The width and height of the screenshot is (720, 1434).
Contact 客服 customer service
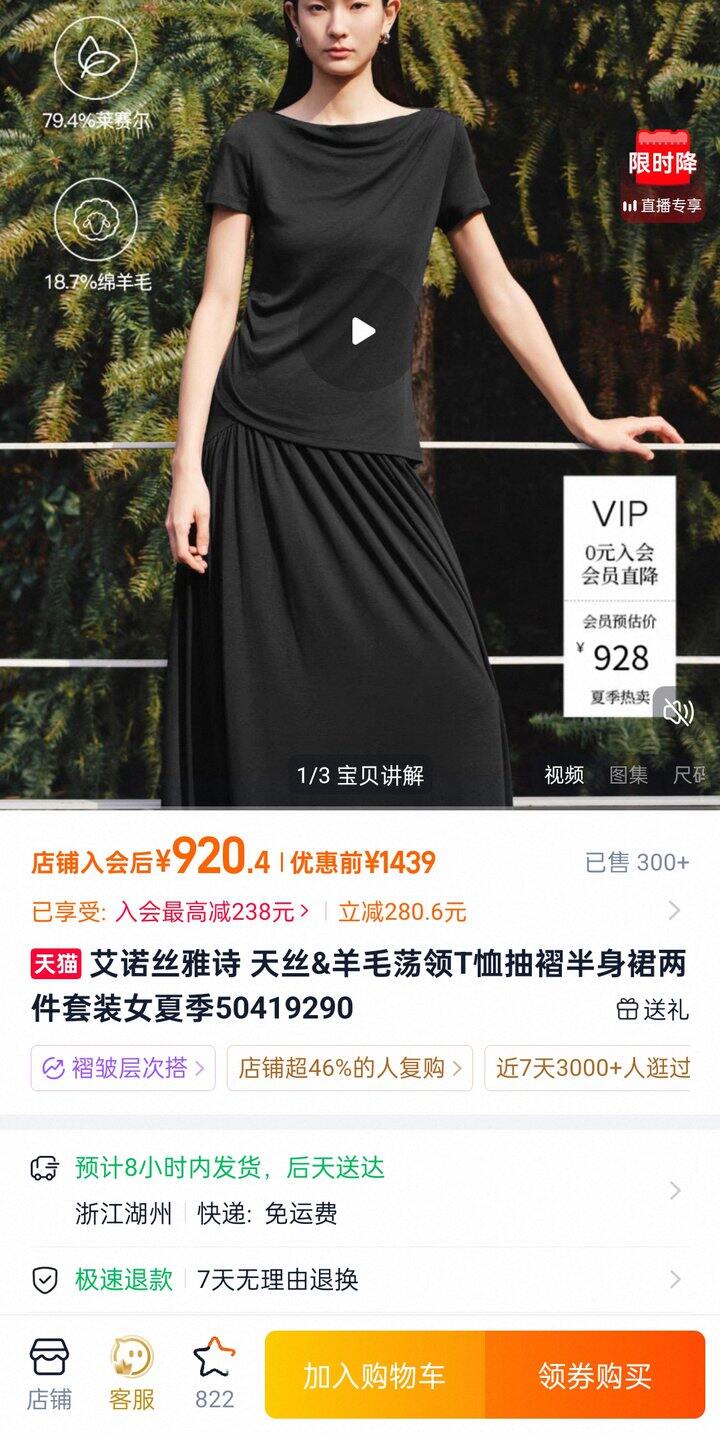pyautogui.click(x=132, y=1373)
